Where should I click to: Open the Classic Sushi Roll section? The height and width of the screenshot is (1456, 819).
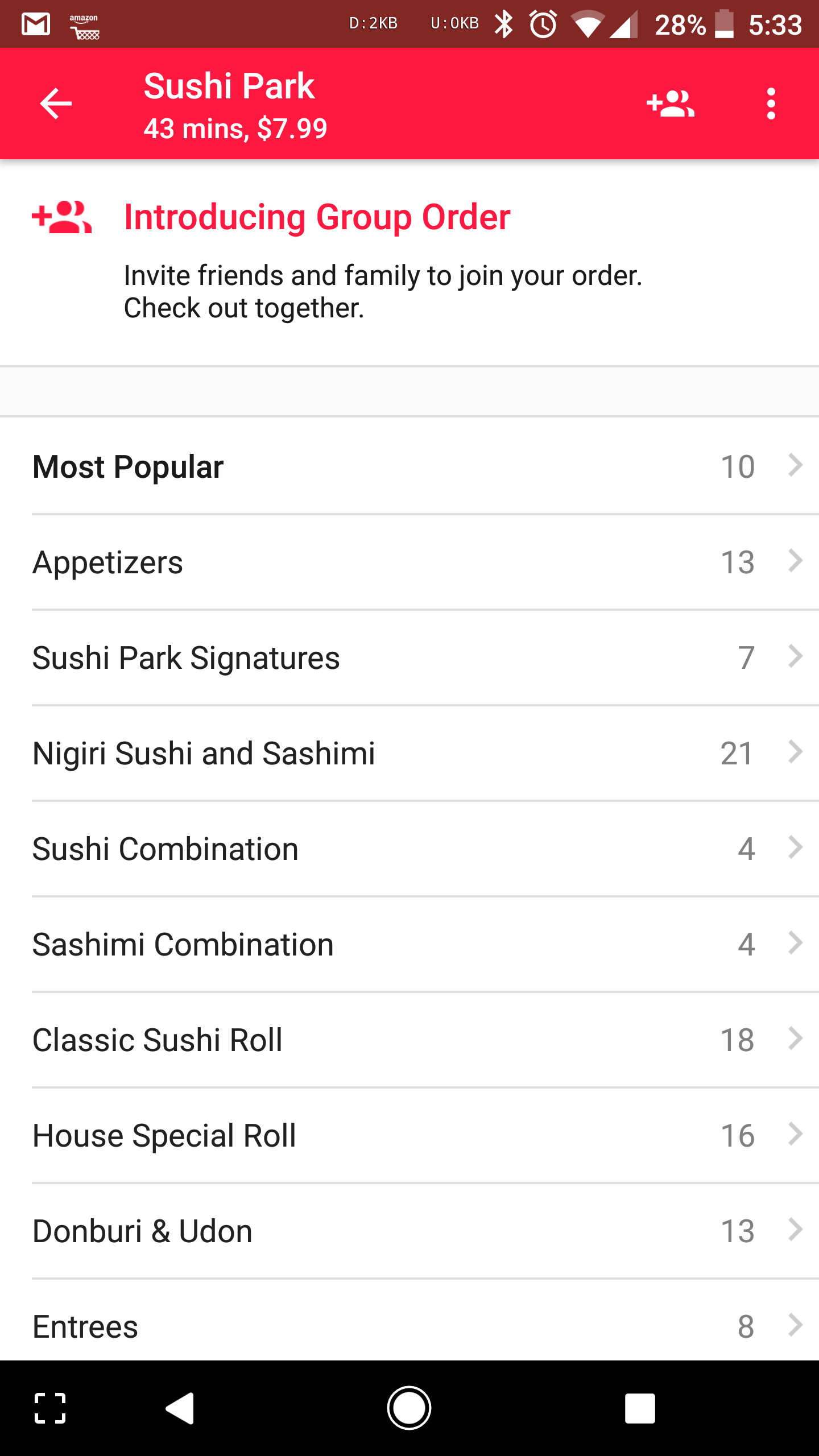click(409, 1039)
